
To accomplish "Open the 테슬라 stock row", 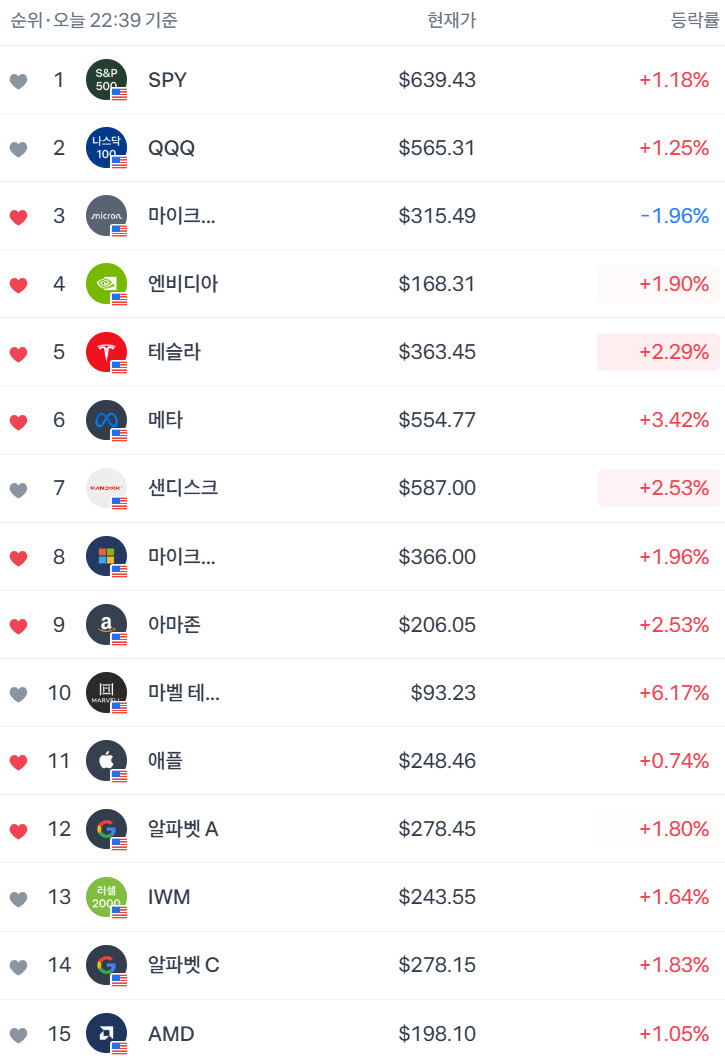I will (x=362, y=352).
